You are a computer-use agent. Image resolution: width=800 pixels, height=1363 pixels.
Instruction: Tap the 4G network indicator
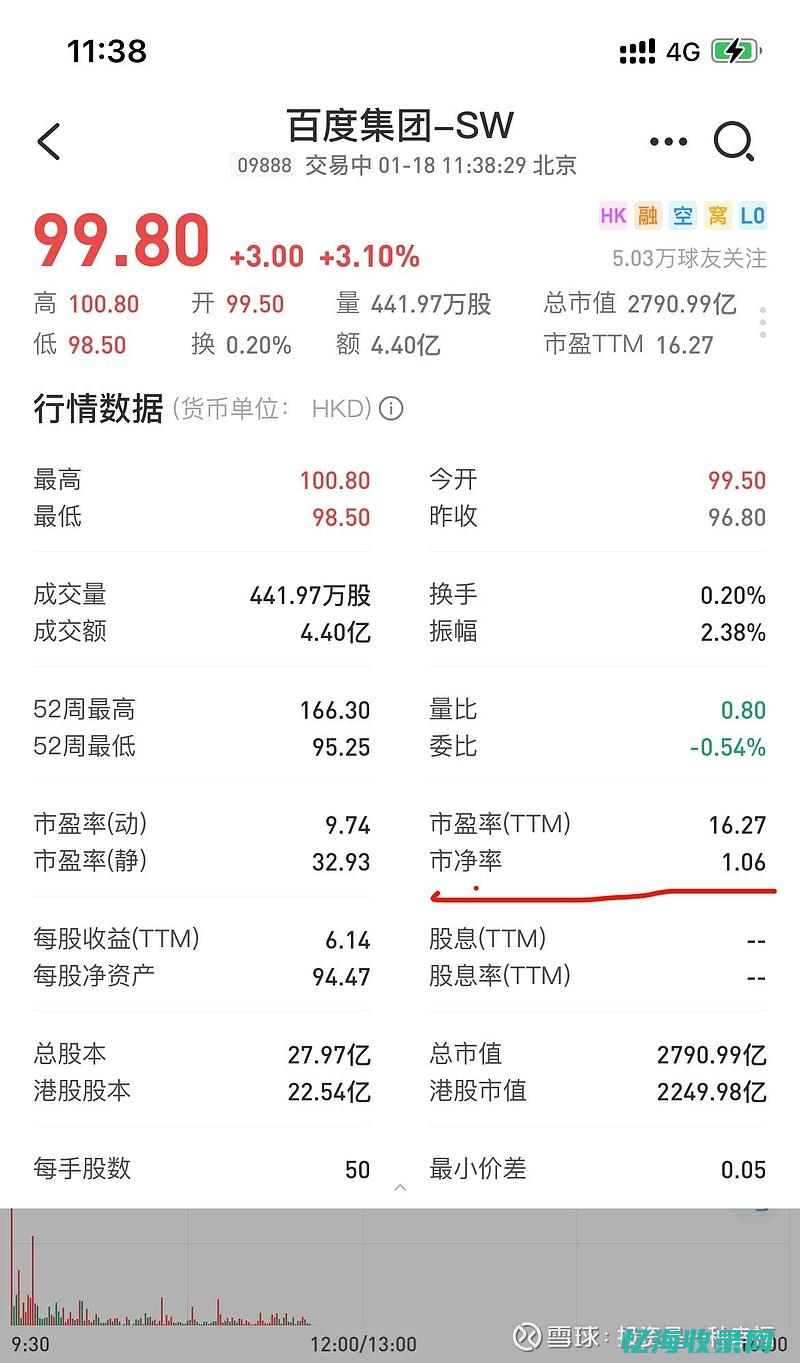pyautogui.click(x=682, y=49)
